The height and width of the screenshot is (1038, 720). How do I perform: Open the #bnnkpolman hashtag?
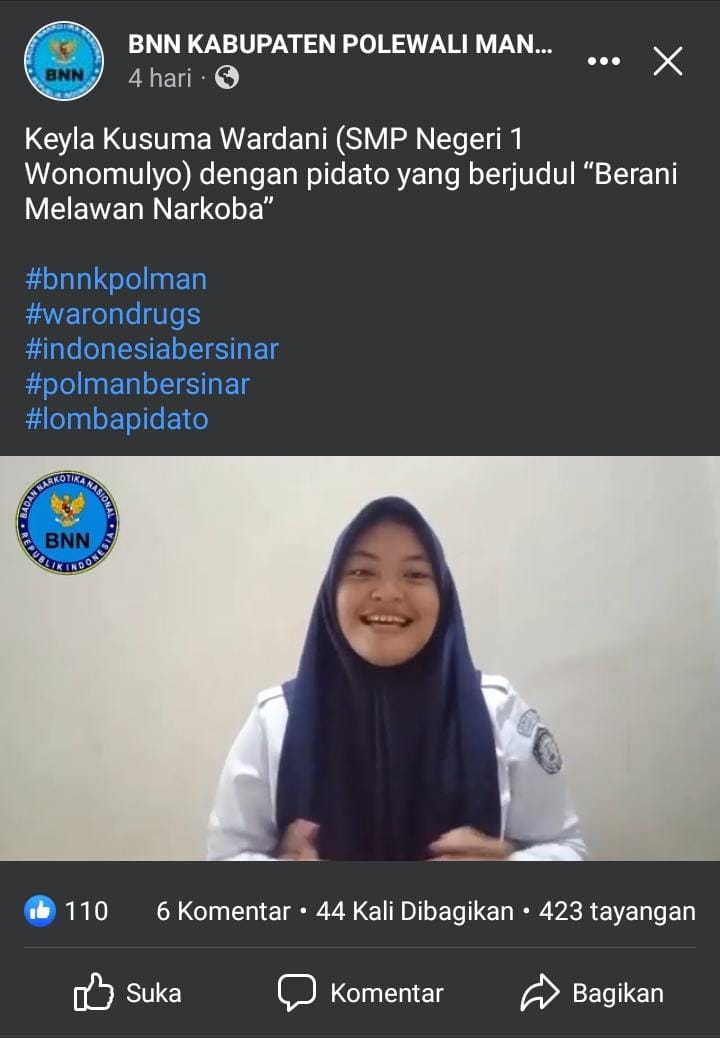pyautogui.click(x=115, y=279)
